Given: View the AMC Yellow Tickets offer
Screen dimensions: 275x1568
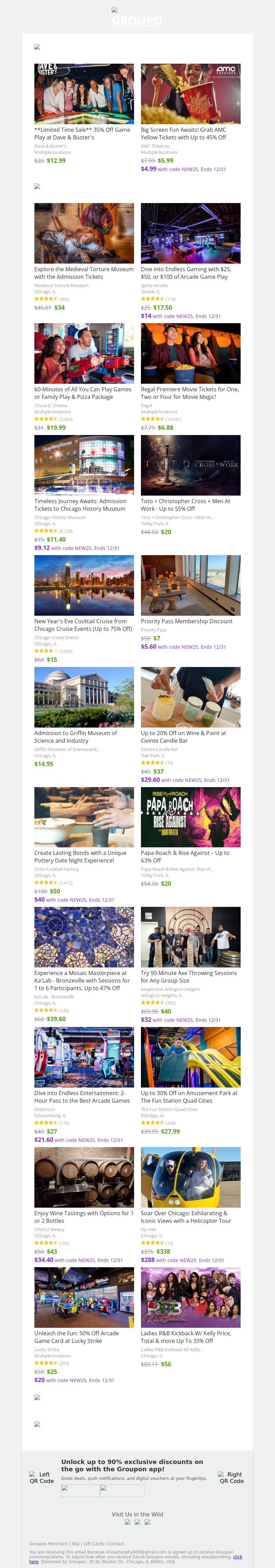Looking at the screenshot, I should (x=190, y=94).
